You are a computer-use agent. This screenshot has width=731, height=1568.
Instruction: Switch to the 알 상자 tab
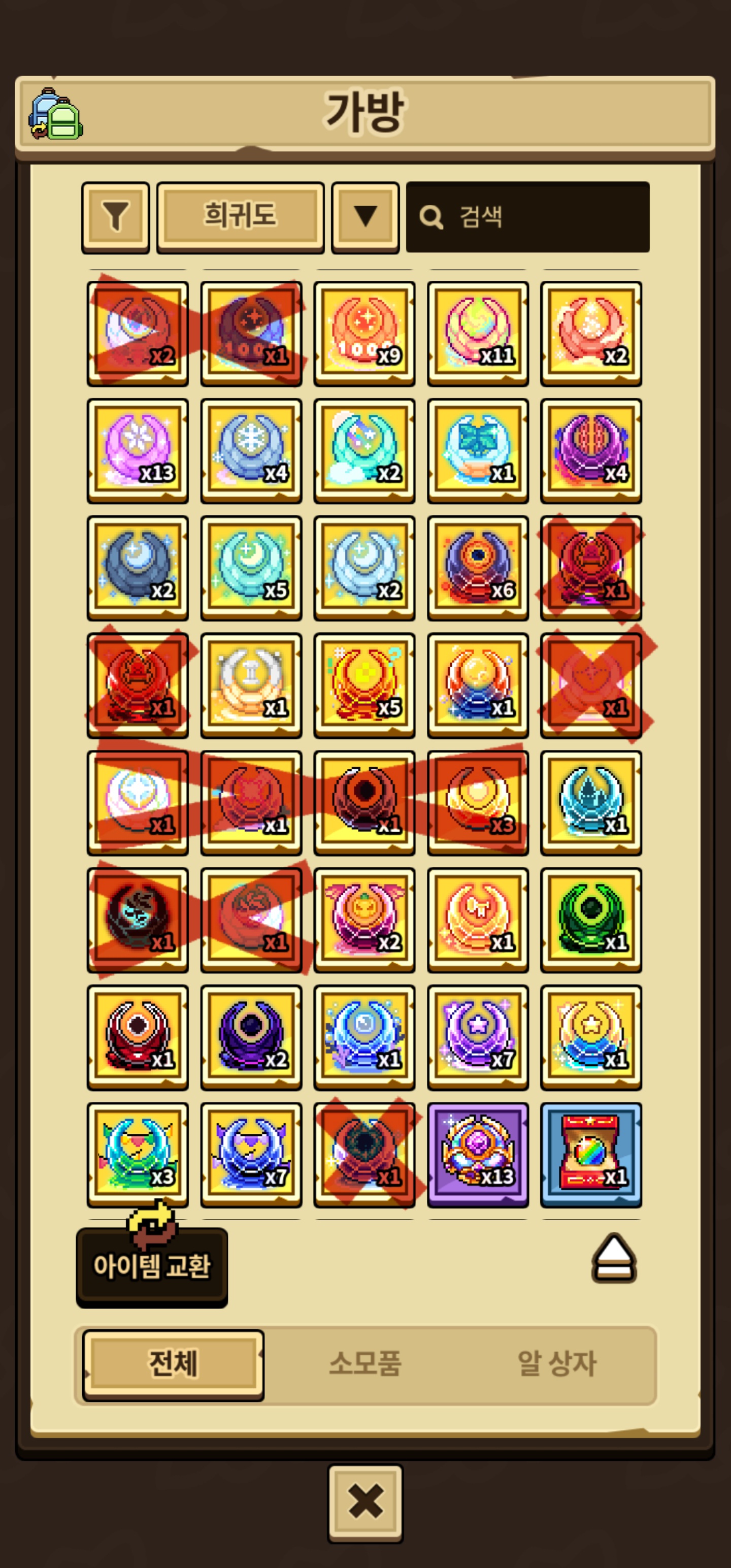556,1364
